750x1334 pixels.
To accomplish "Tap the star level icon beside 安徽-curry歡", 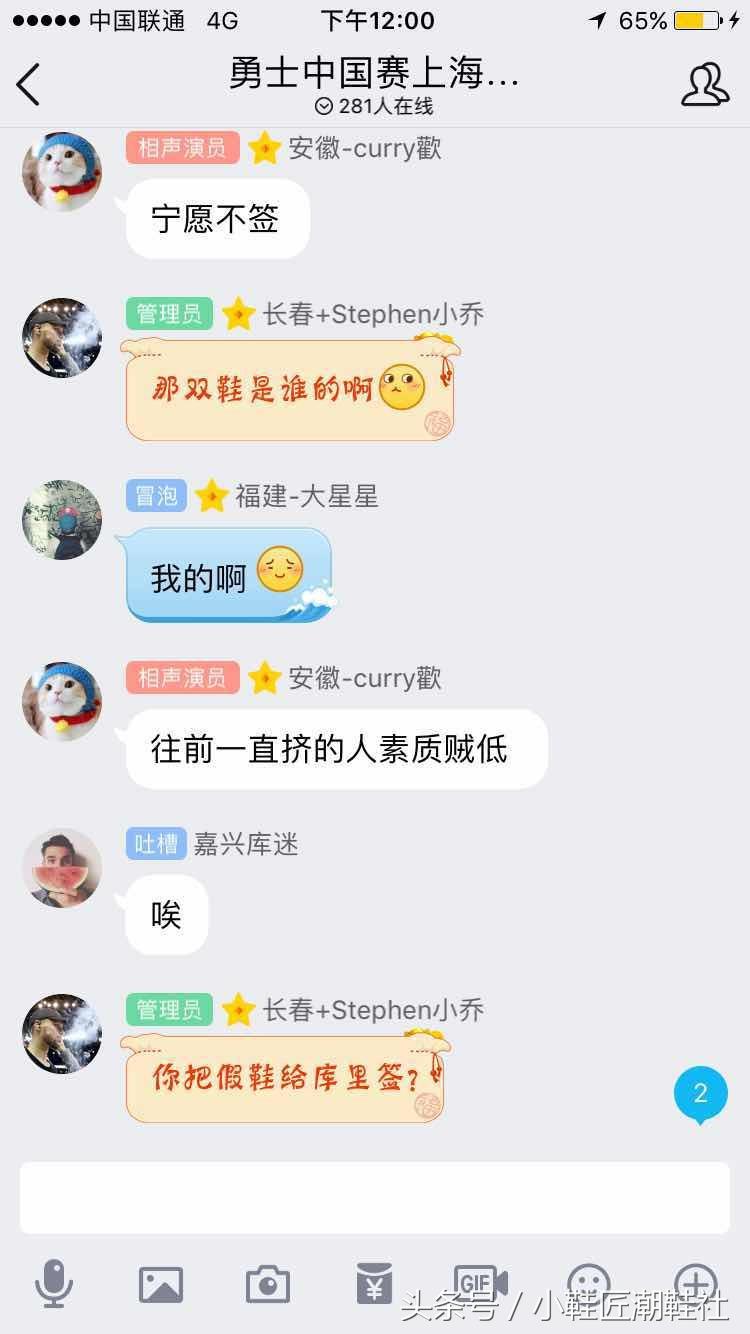I will pos(262,148).
